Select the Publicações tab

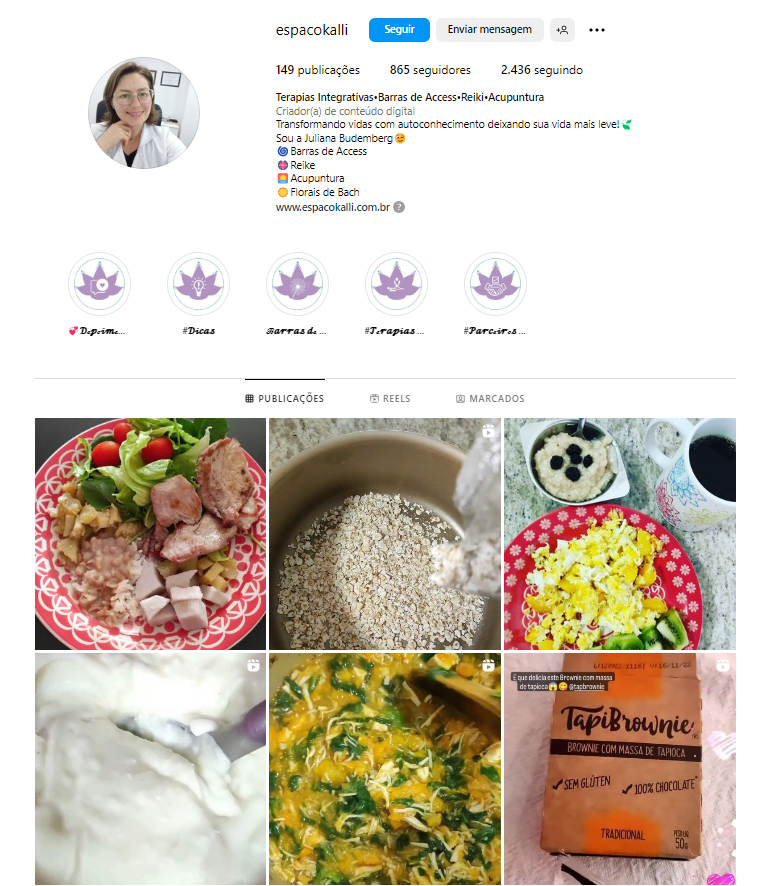tap(285, 398)
